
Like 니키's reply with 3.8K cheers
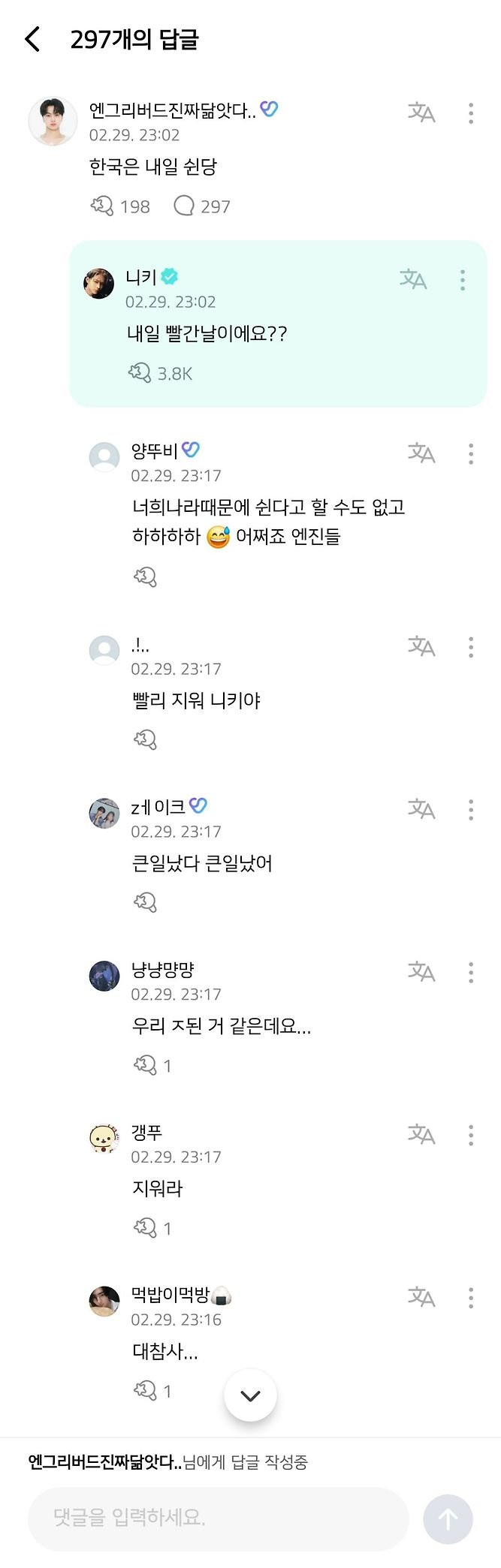[140, 373]
